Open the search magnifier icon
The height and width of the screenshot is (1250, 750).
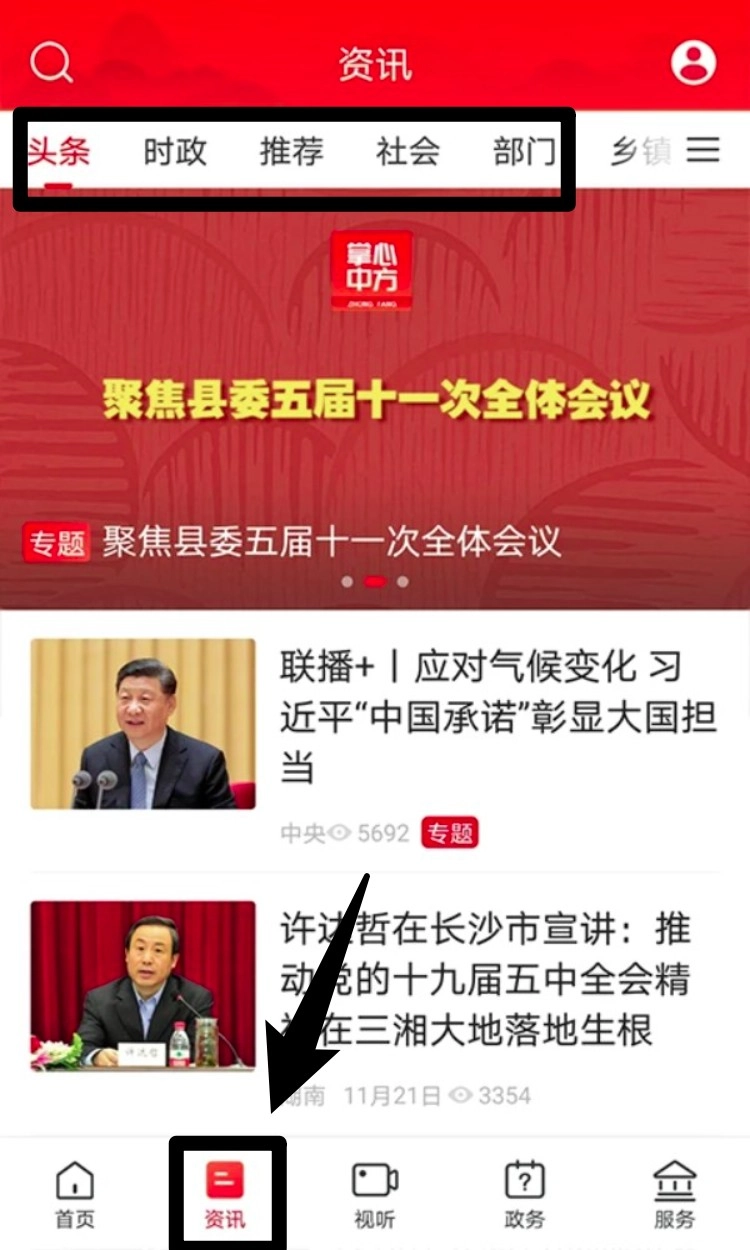(x=51, y=63)
